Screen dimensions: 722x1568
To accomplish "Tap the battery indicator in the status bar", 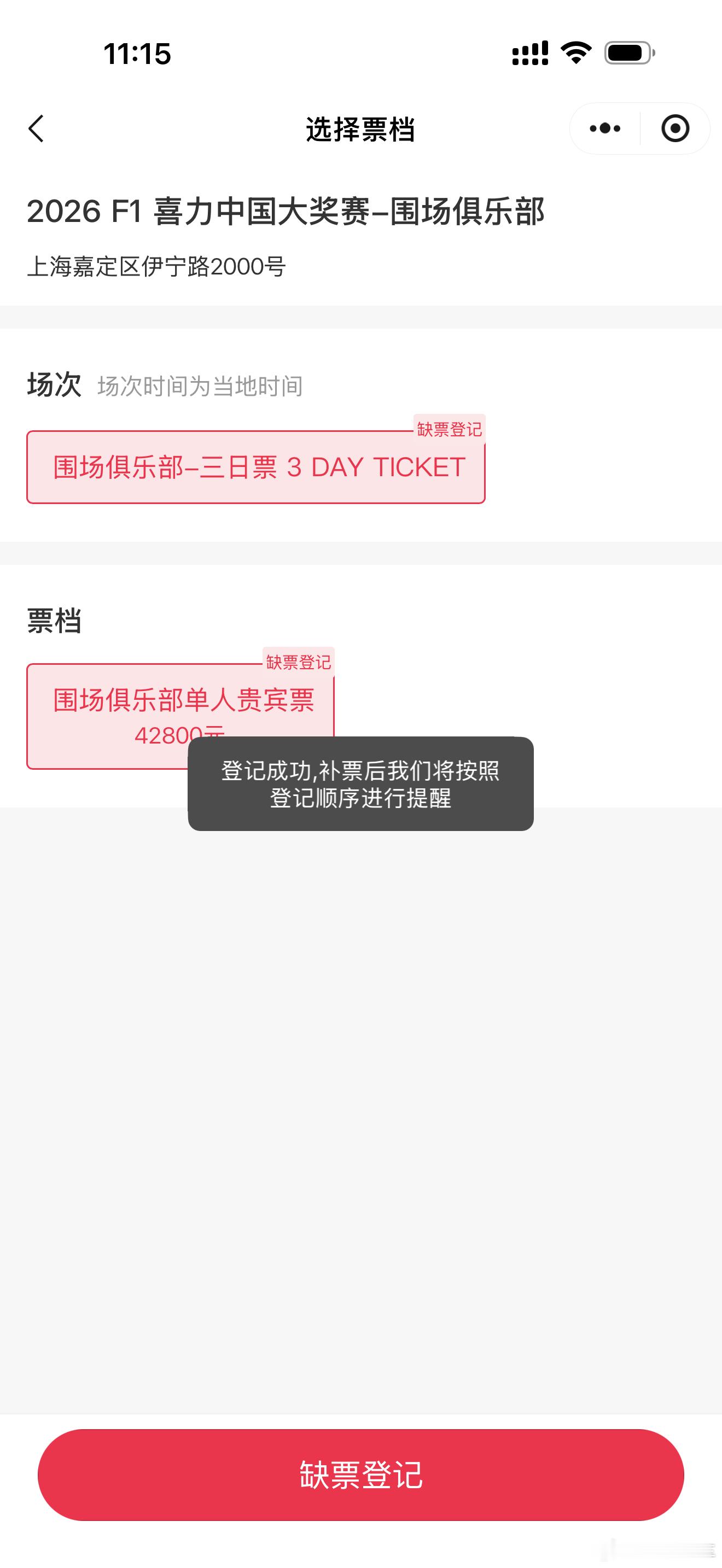I will [x=627, y=55].
